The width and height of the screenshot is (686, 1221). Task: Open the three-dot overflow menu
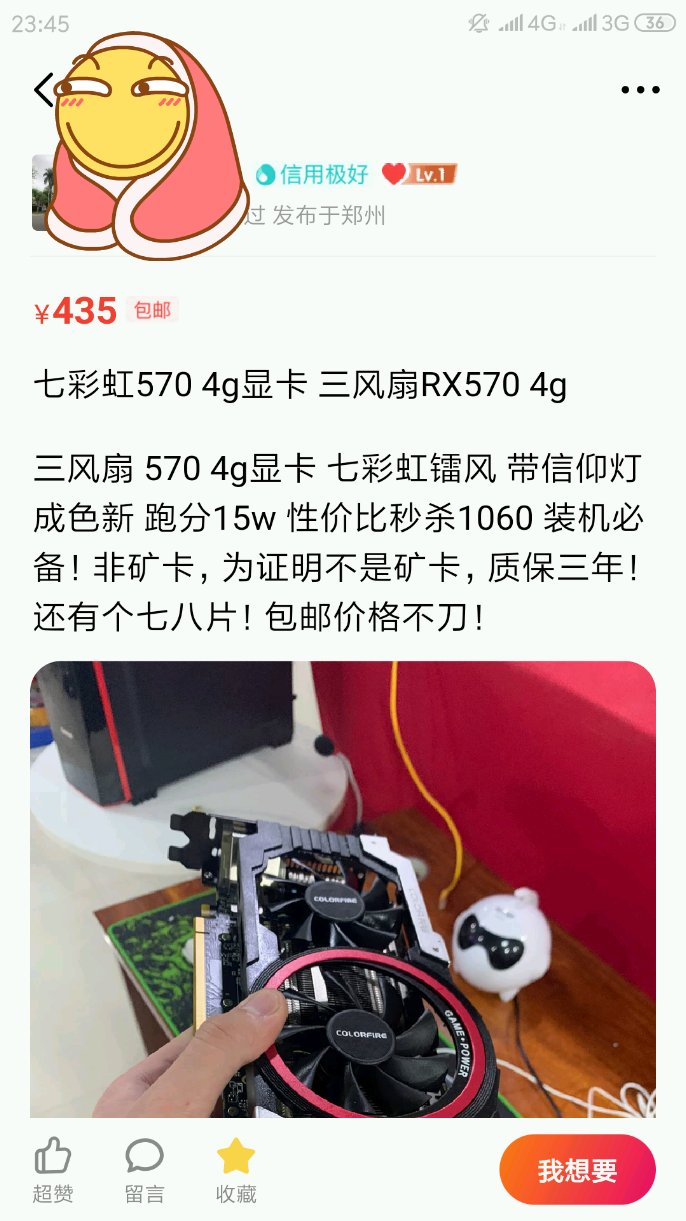click(640, 90)
